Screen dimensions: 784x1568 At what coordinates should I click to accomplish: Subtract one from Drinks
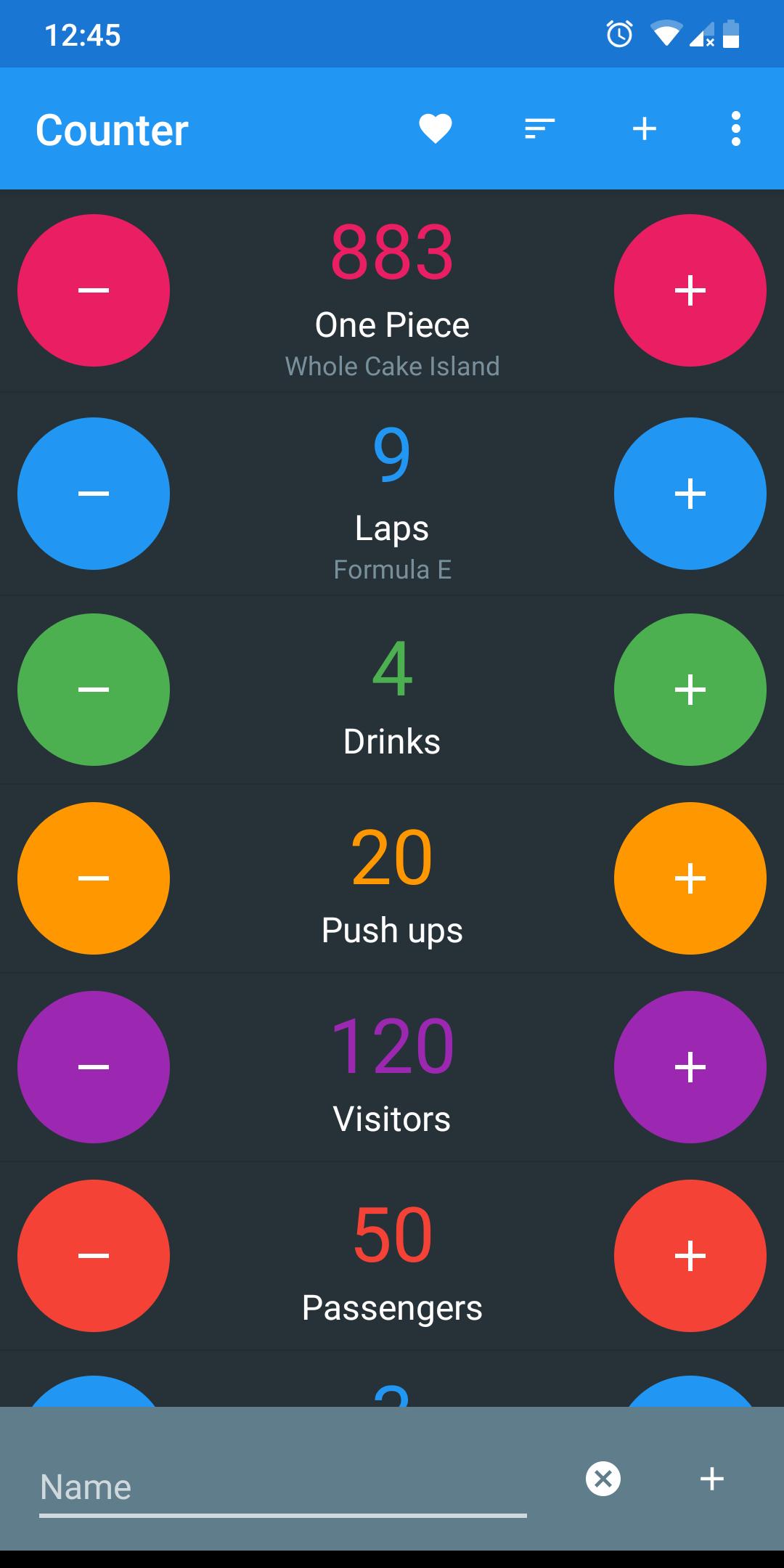point(94,690)
